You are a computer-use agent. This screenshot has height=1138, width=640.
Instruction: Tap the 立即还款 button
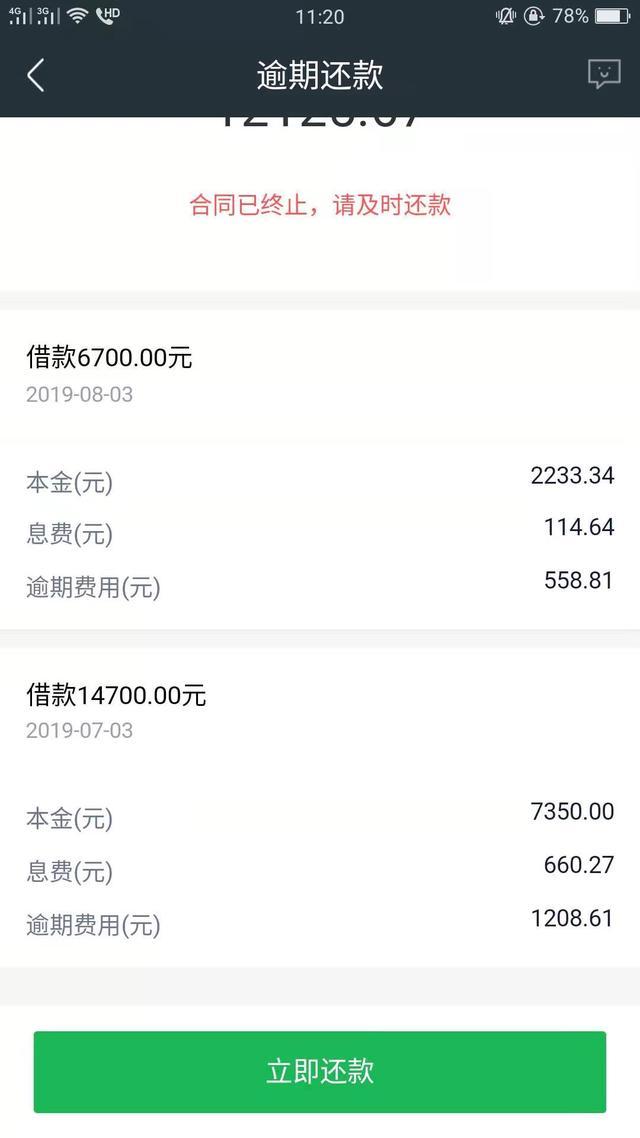(320, 1071)
